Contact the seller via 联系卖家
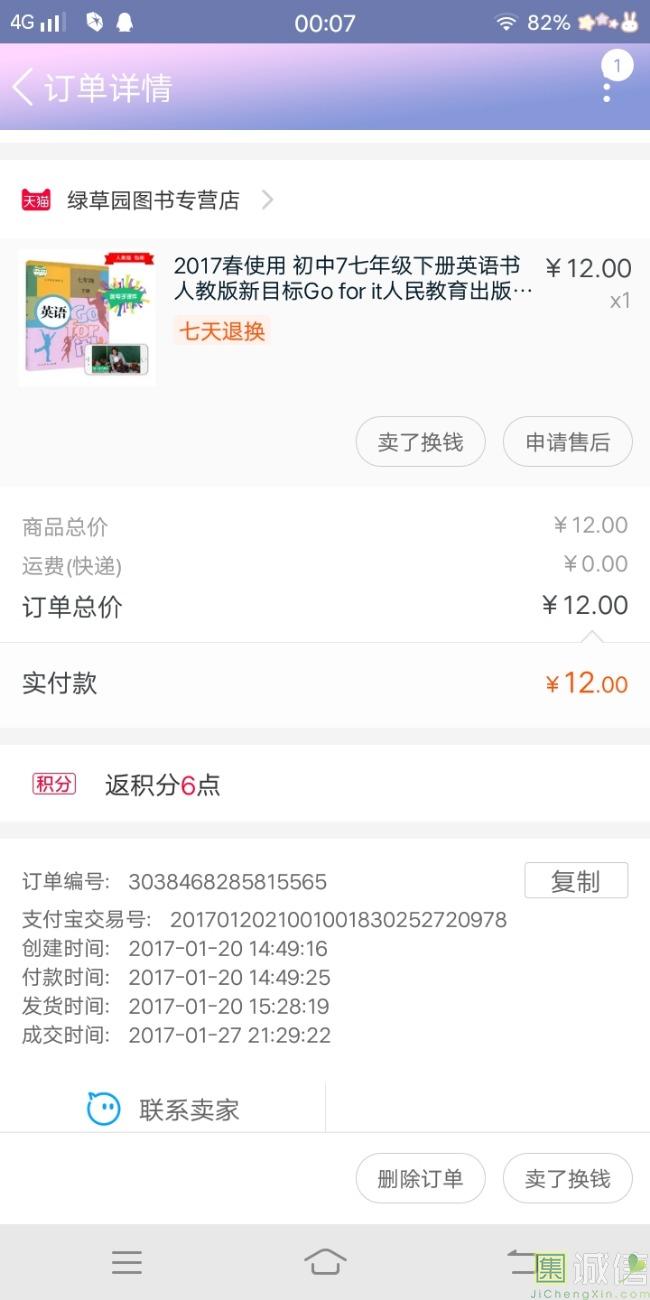 (164, 1109)
